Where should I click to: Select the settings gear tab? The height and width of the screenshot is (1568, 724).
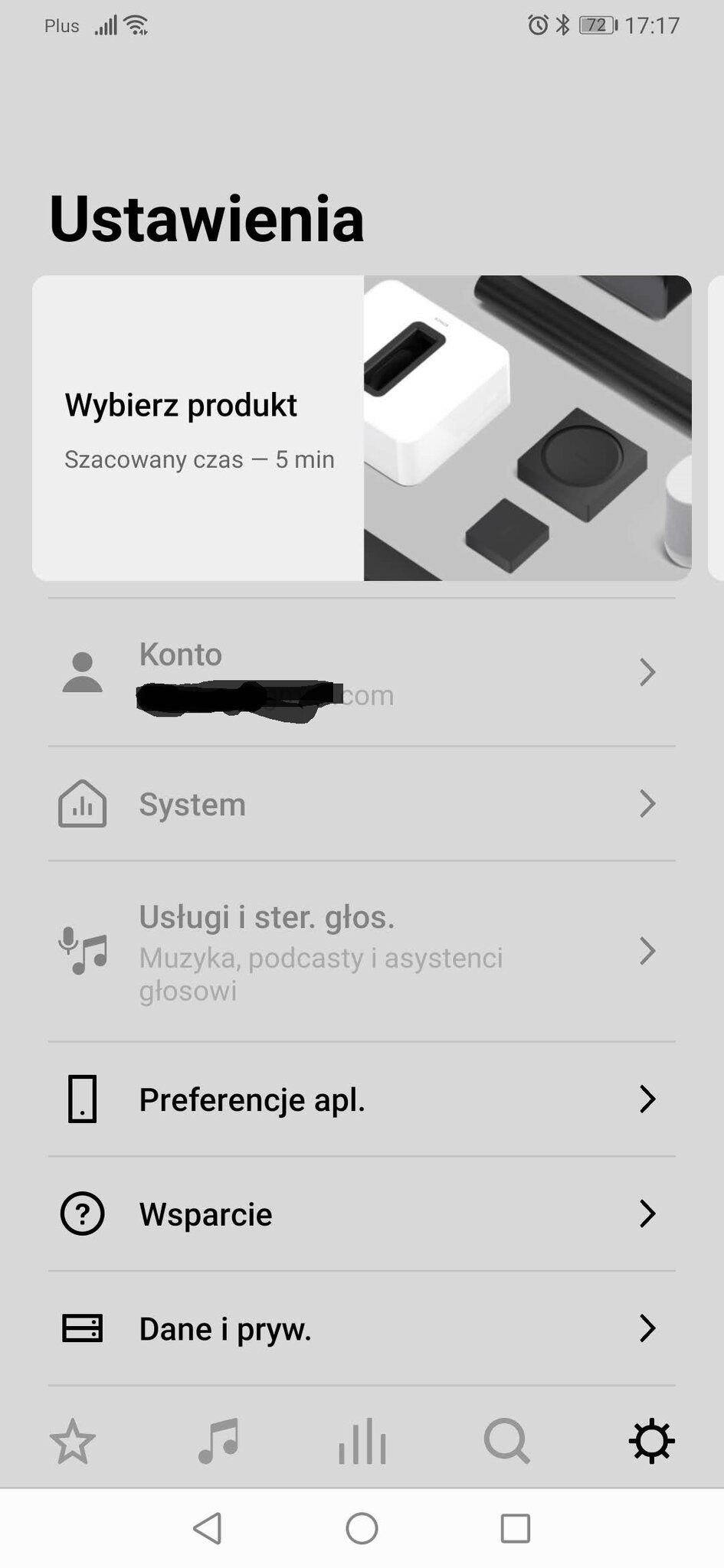pos(651,1442)
